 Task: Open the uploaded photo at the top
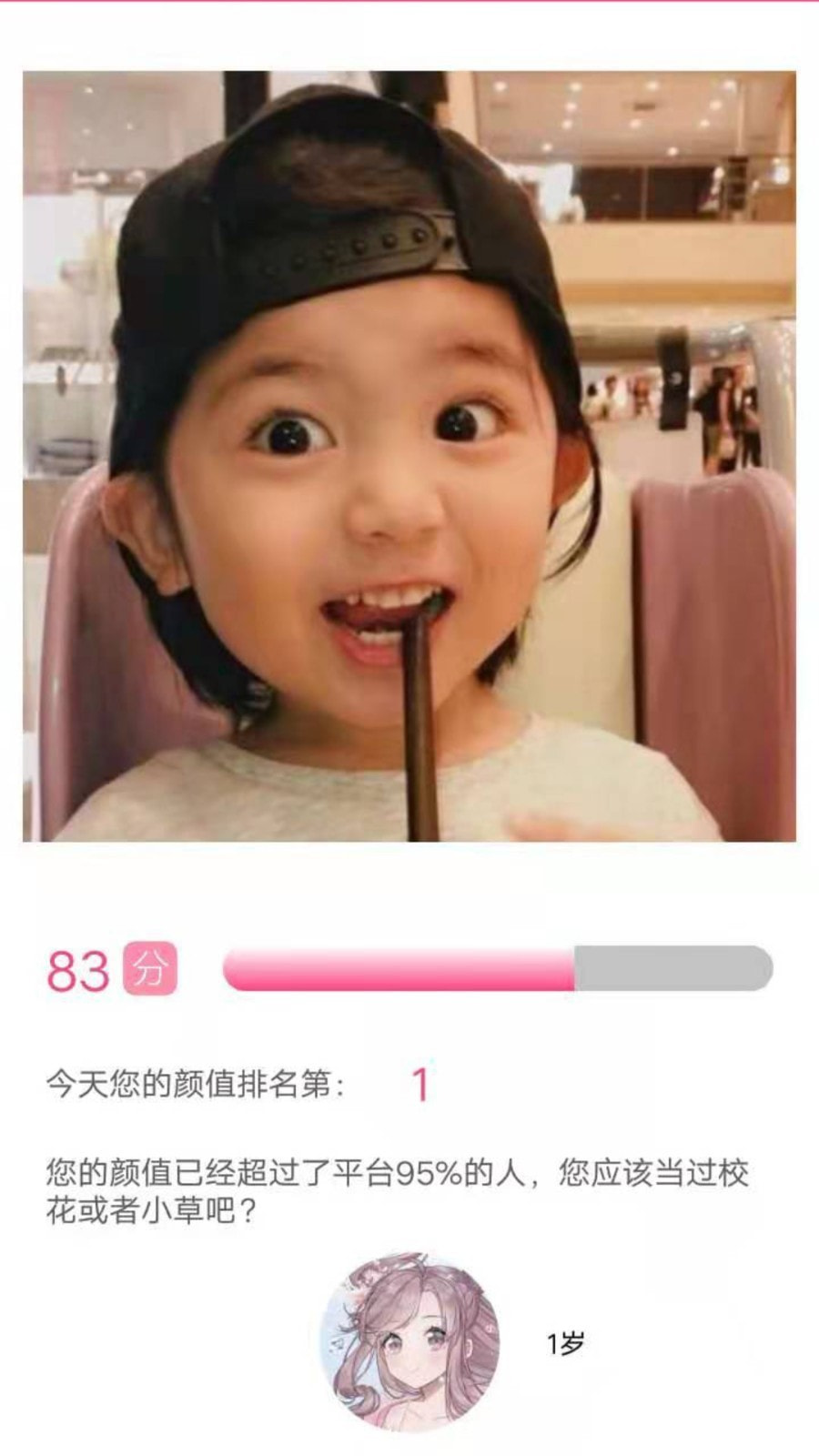tap(409, 456)
